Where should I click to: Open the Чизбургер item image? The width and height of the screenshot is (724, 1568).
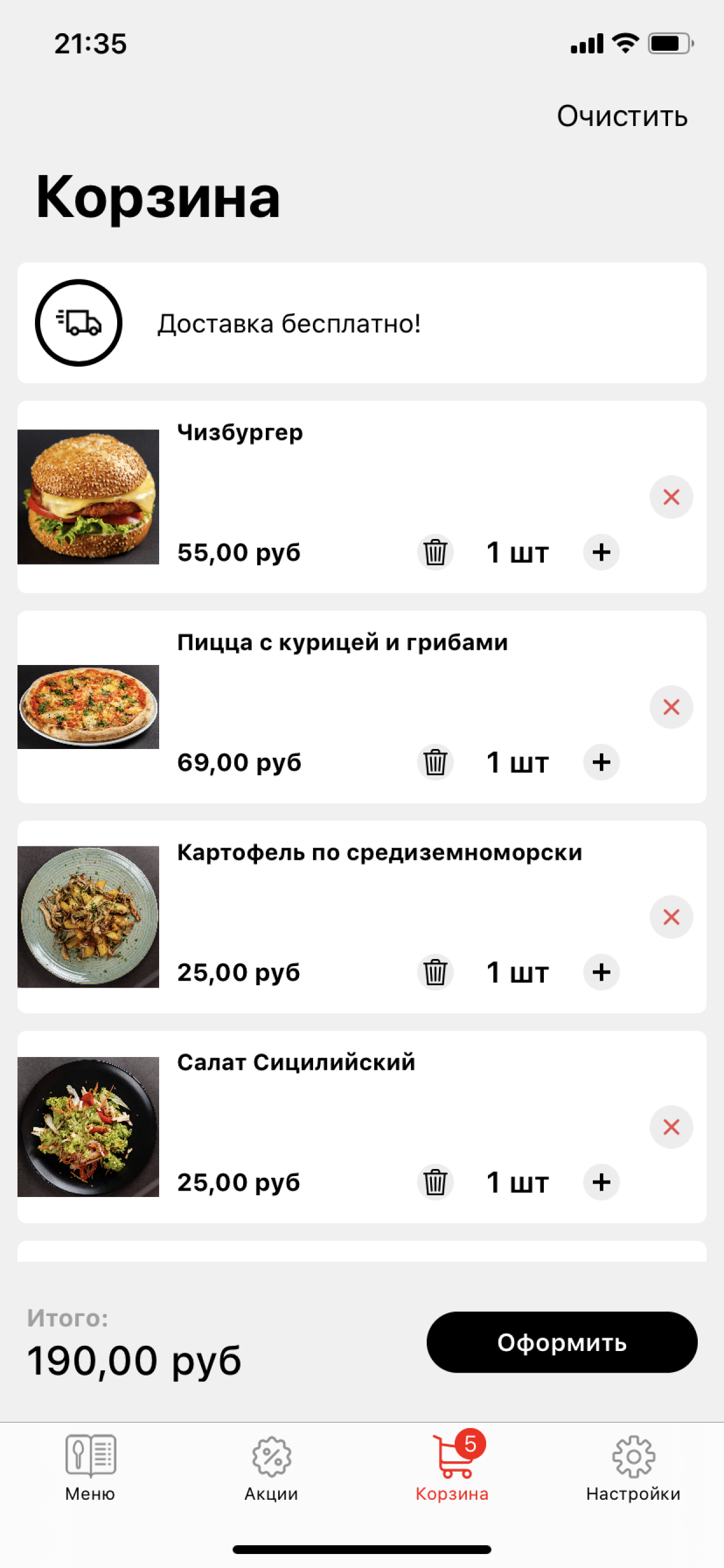click(x=88, y=496)
